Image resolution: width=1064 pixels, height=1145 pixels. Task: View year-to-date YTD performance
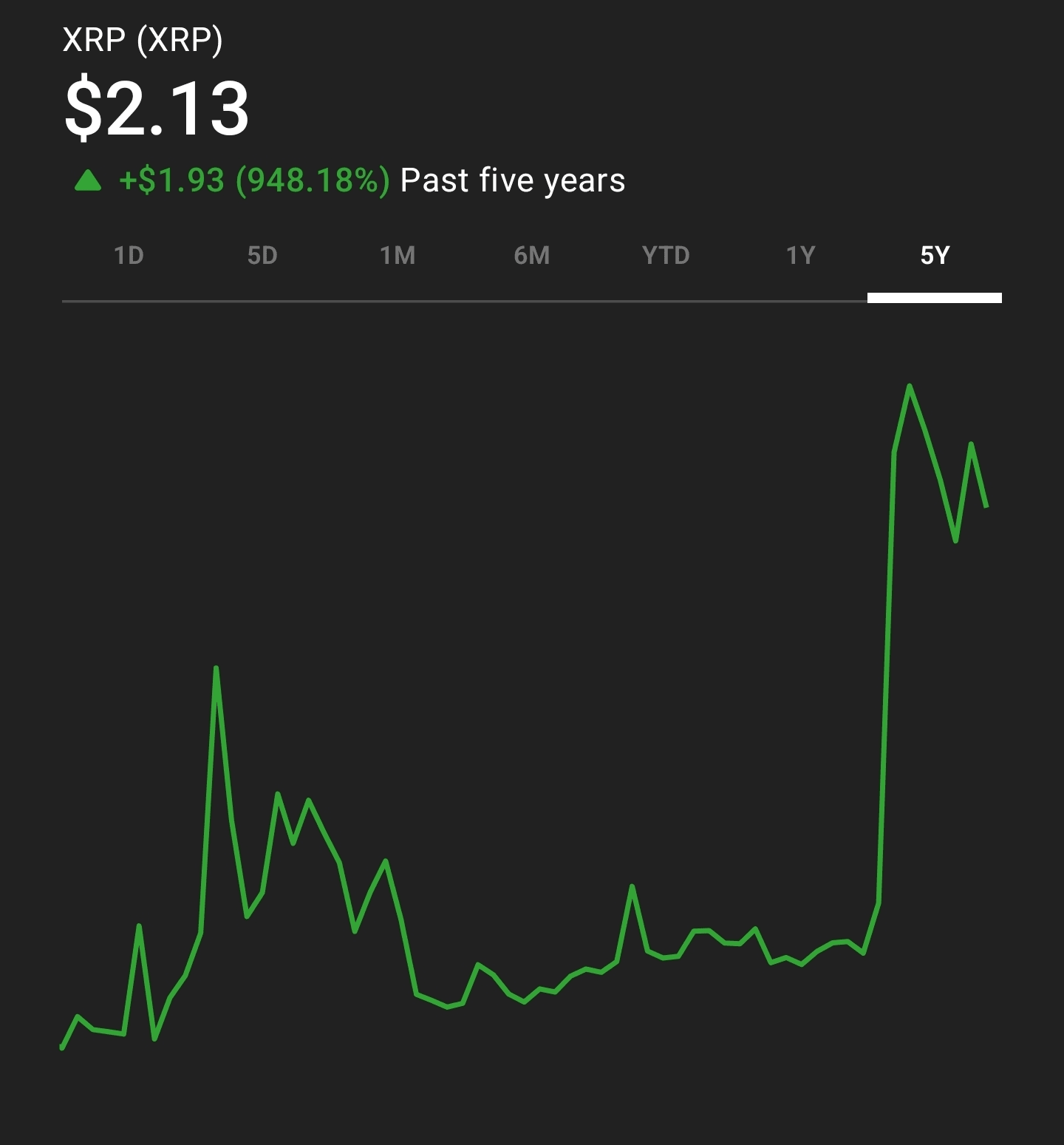tap(666, 256)
